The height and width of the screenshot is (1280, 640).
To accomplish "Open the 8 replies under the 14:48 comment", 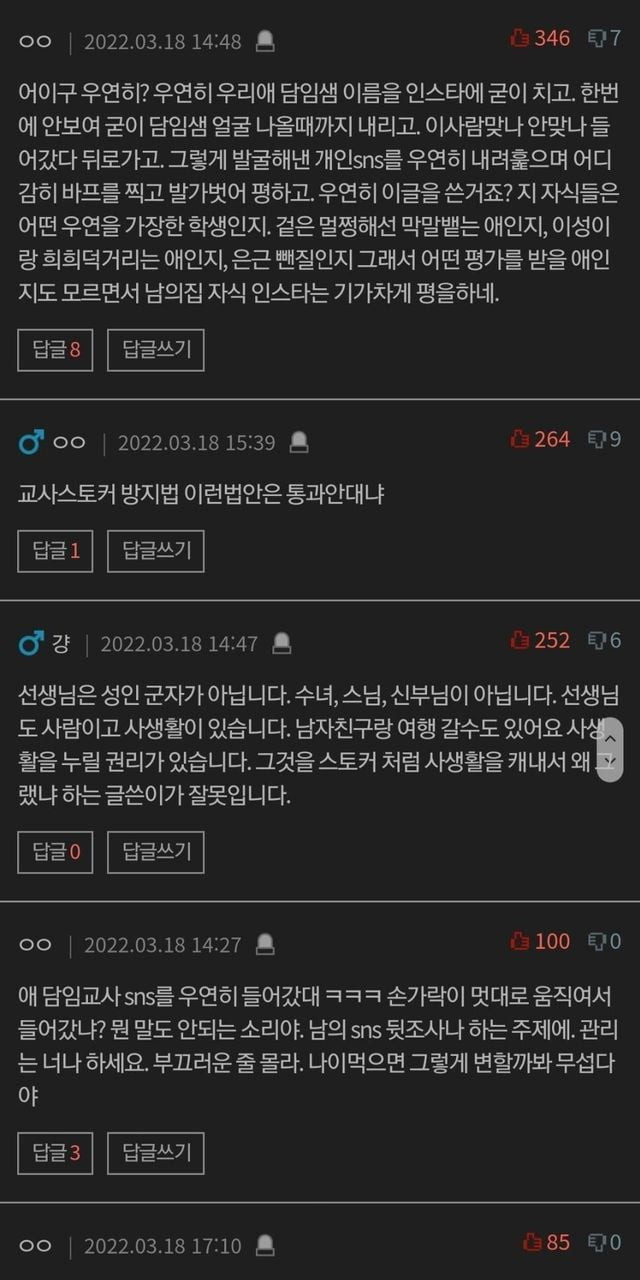I will click(x=55, y=350).
